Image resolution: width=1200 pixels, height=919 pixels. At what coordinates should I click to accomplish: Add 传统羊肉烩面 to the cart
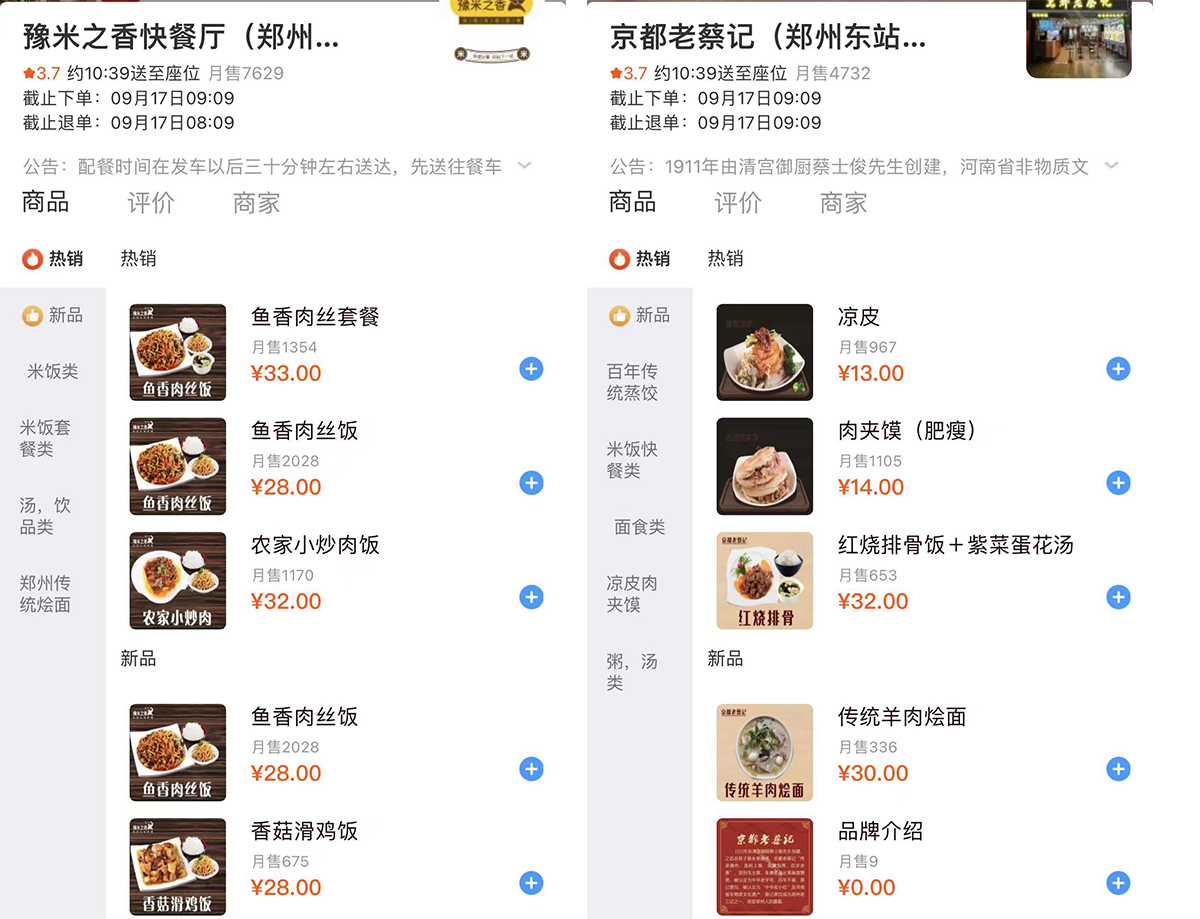(1118, 769)
